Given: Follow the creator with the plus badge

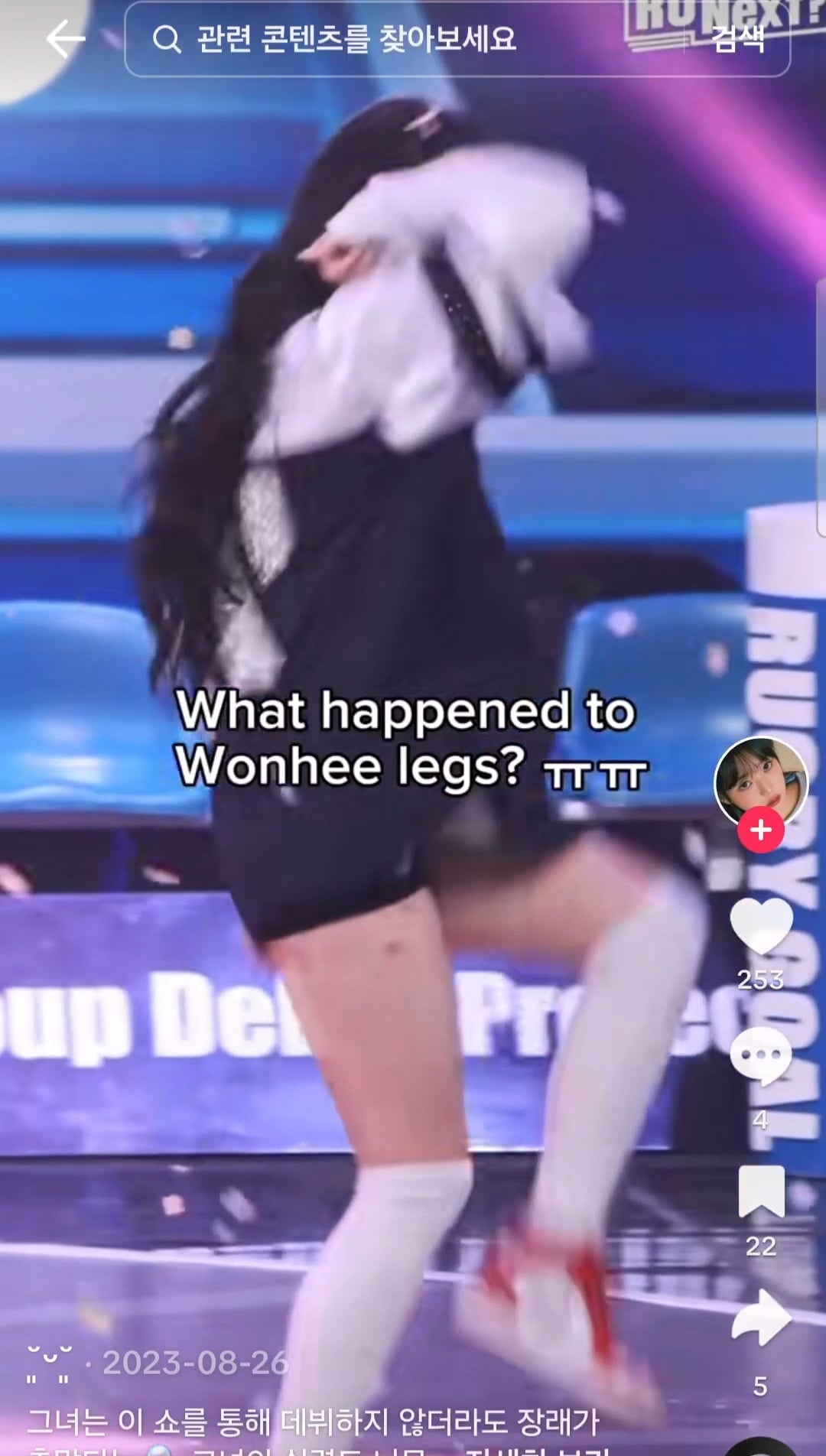Looking at the screenshot, I should click(x=761, y=830).
